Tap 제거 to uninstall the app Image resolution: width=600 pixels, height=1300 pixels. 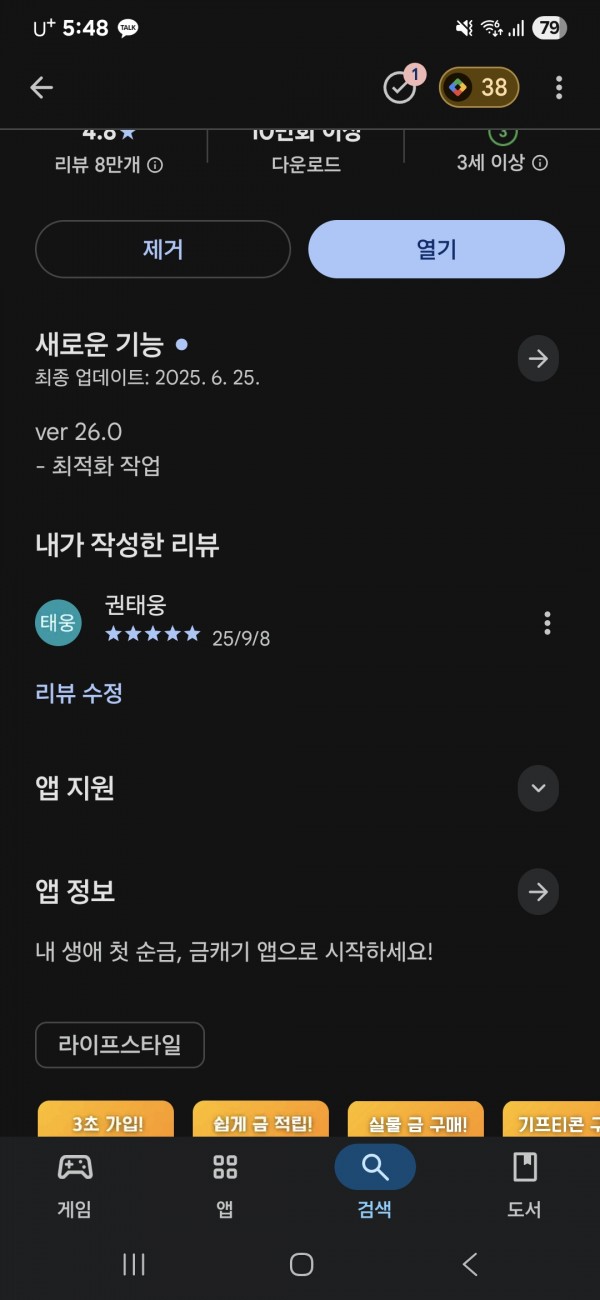point(163,249)
